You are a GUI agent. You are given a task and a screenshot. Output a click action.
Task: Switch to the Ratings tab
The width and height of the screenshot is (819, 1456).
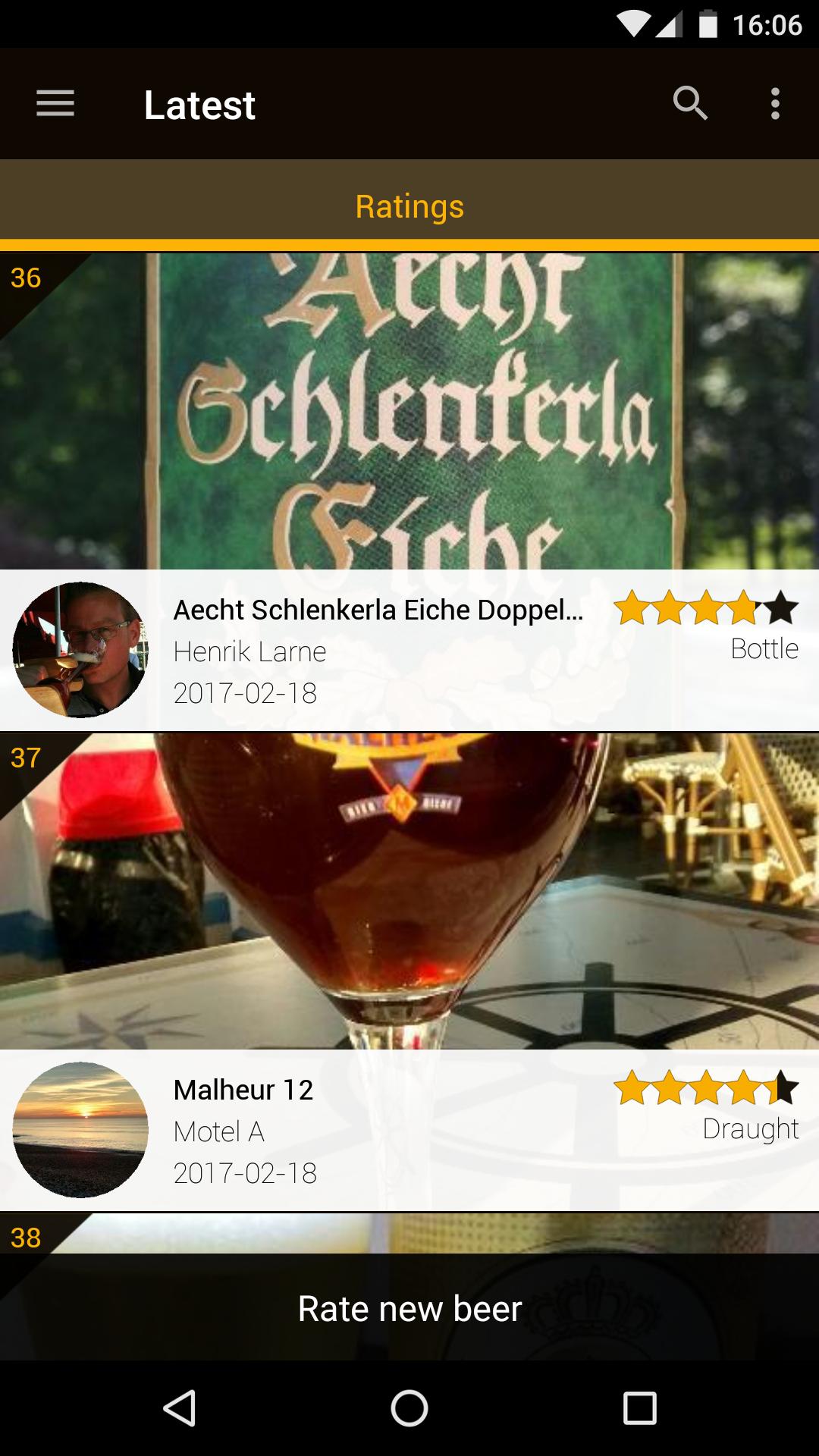(409, 206)
